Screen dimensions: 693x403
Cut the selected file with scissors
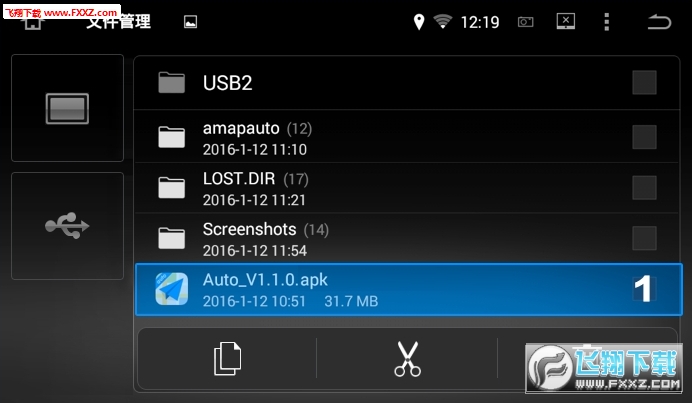[x=407, y=358]
